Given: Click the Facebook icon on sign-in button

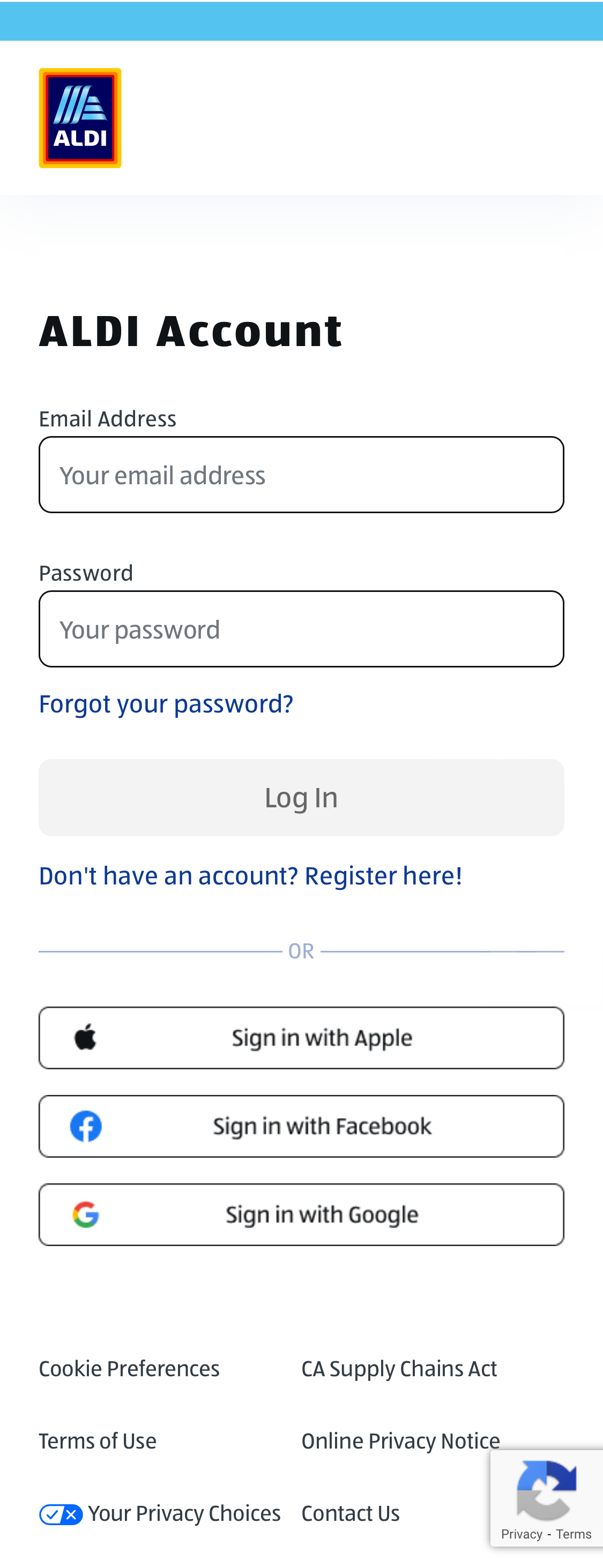Looking at the screenshot, I should [x=86, y=1125].
